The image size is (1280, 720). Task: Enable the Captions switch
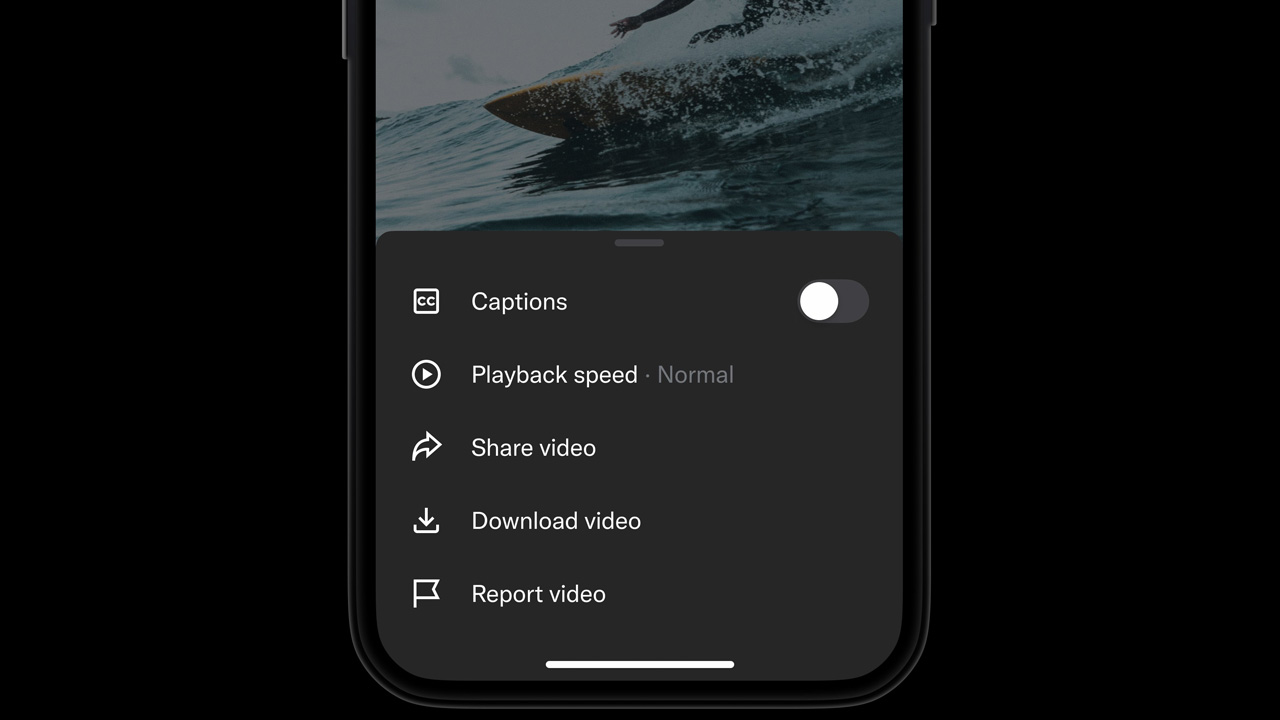tap(832, 301)
